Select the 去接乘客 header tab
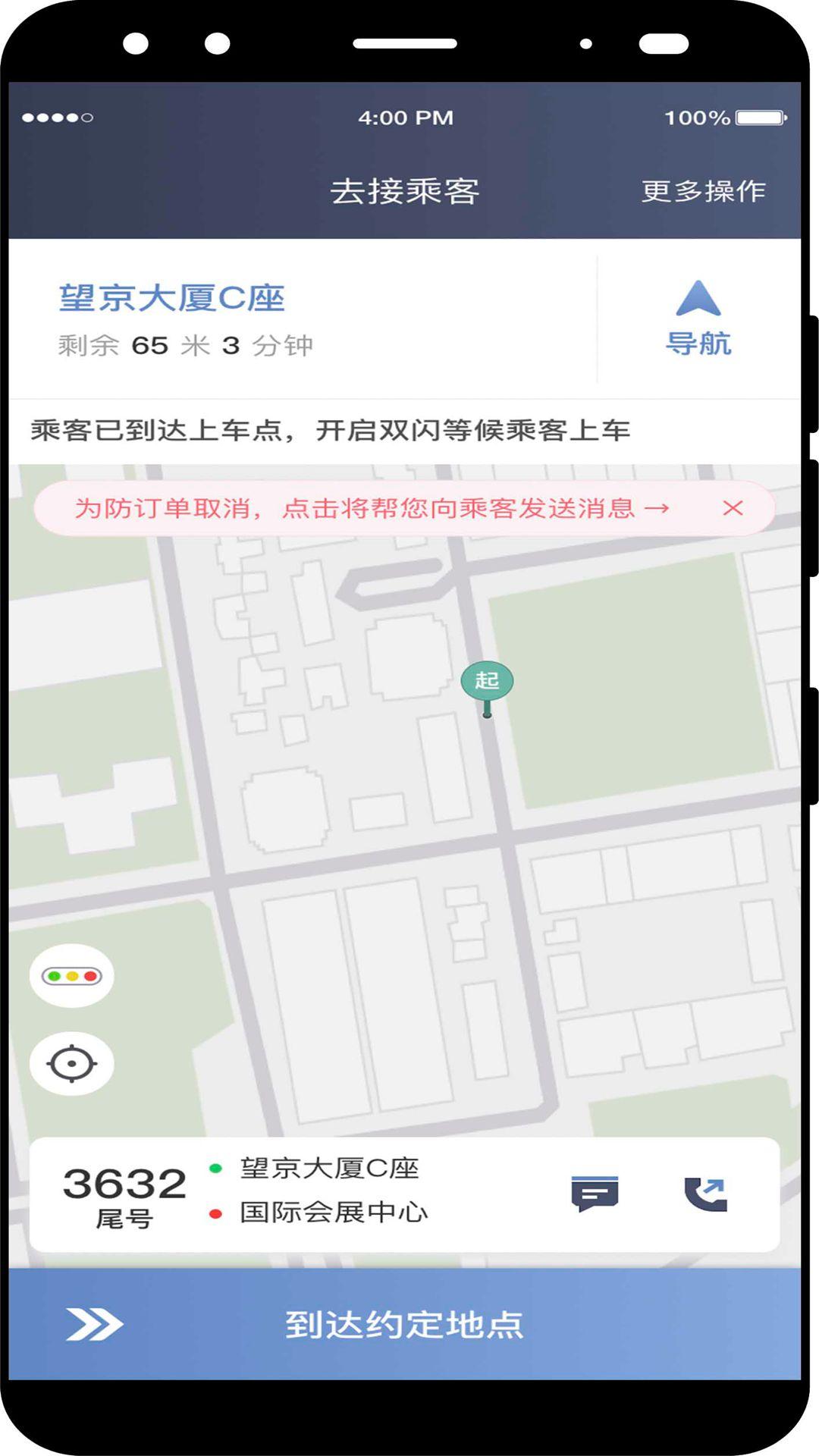 406,192
